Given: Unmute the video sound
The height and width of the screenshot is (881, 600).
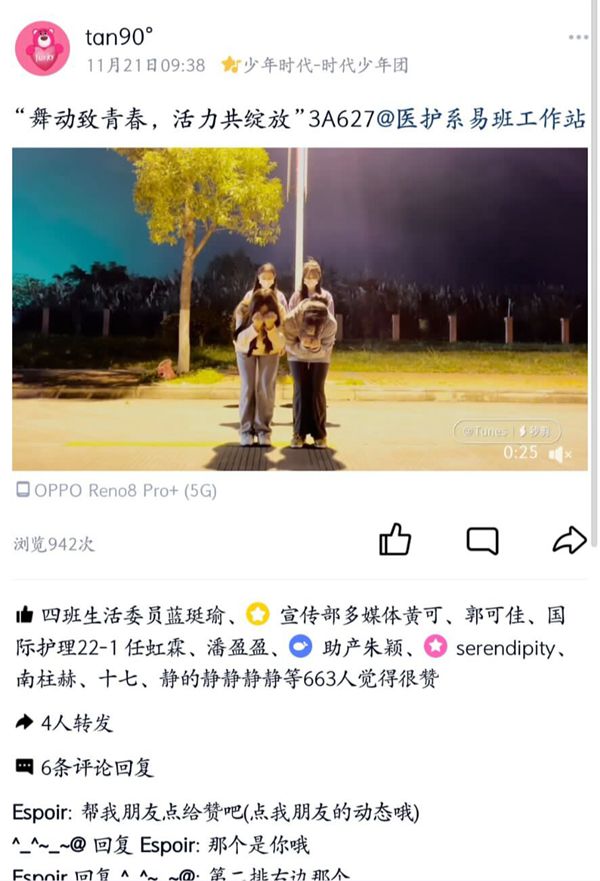Looking at the screenshot, I should point(561,454).
